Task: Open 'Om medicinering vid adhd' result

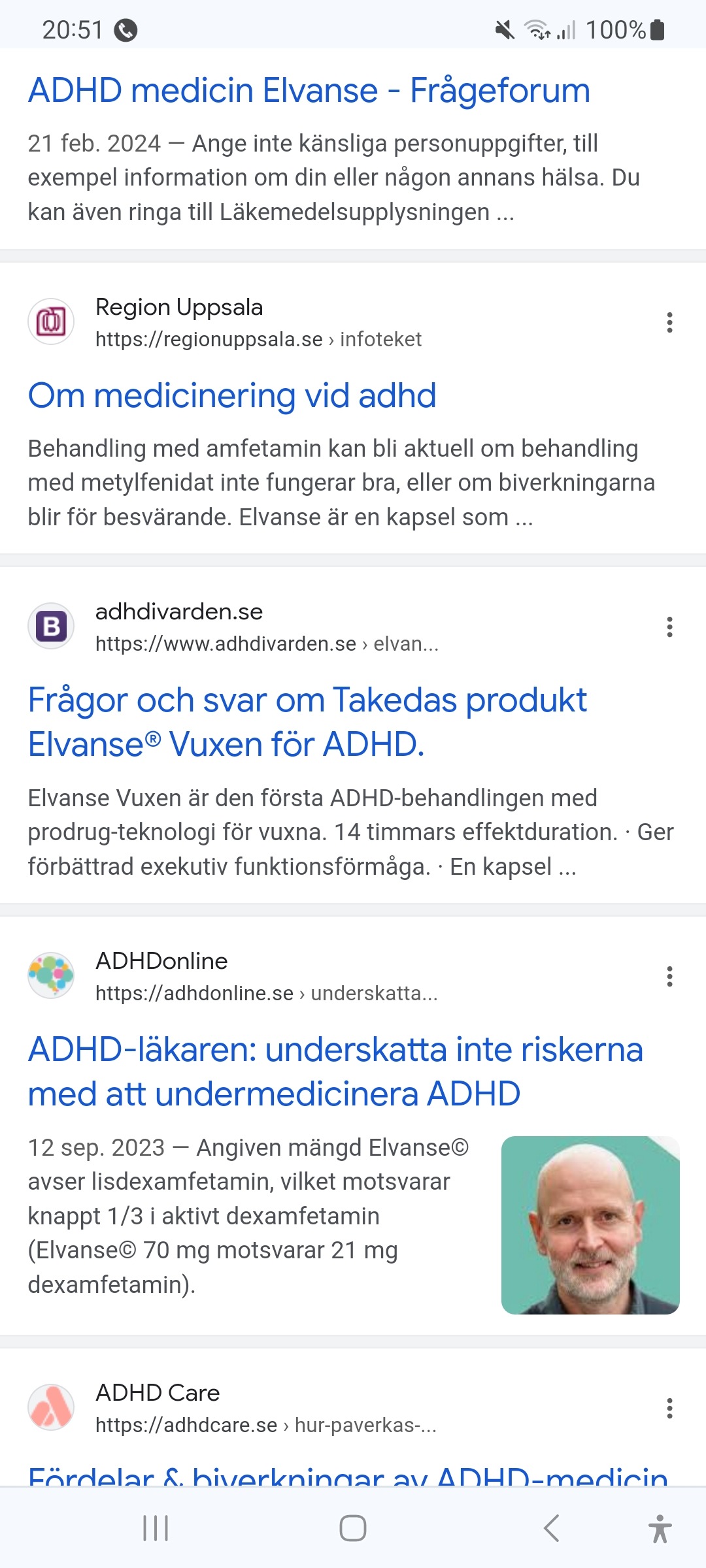Action: (x=232, y=396)
